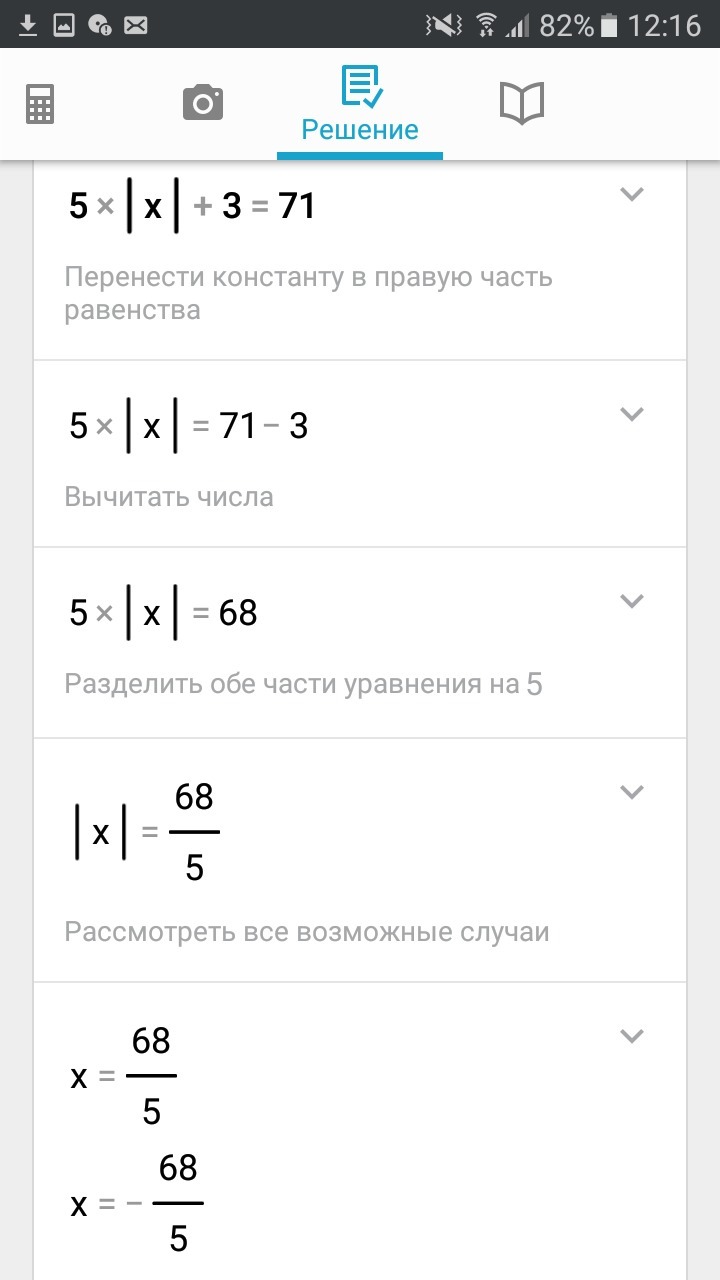The image size is (720, 1280).
Task: Expand the step 5×|x|+3=71
Action: [631, 194]
